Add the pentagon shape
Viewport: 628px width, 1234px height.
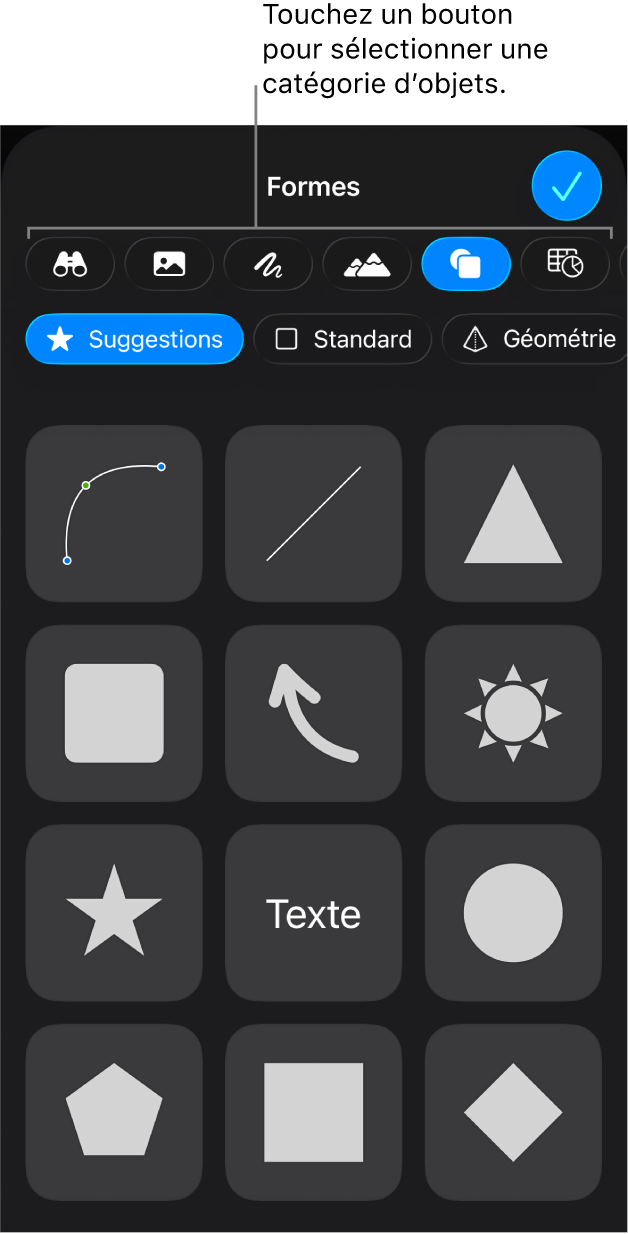(x=114, y=1112)
